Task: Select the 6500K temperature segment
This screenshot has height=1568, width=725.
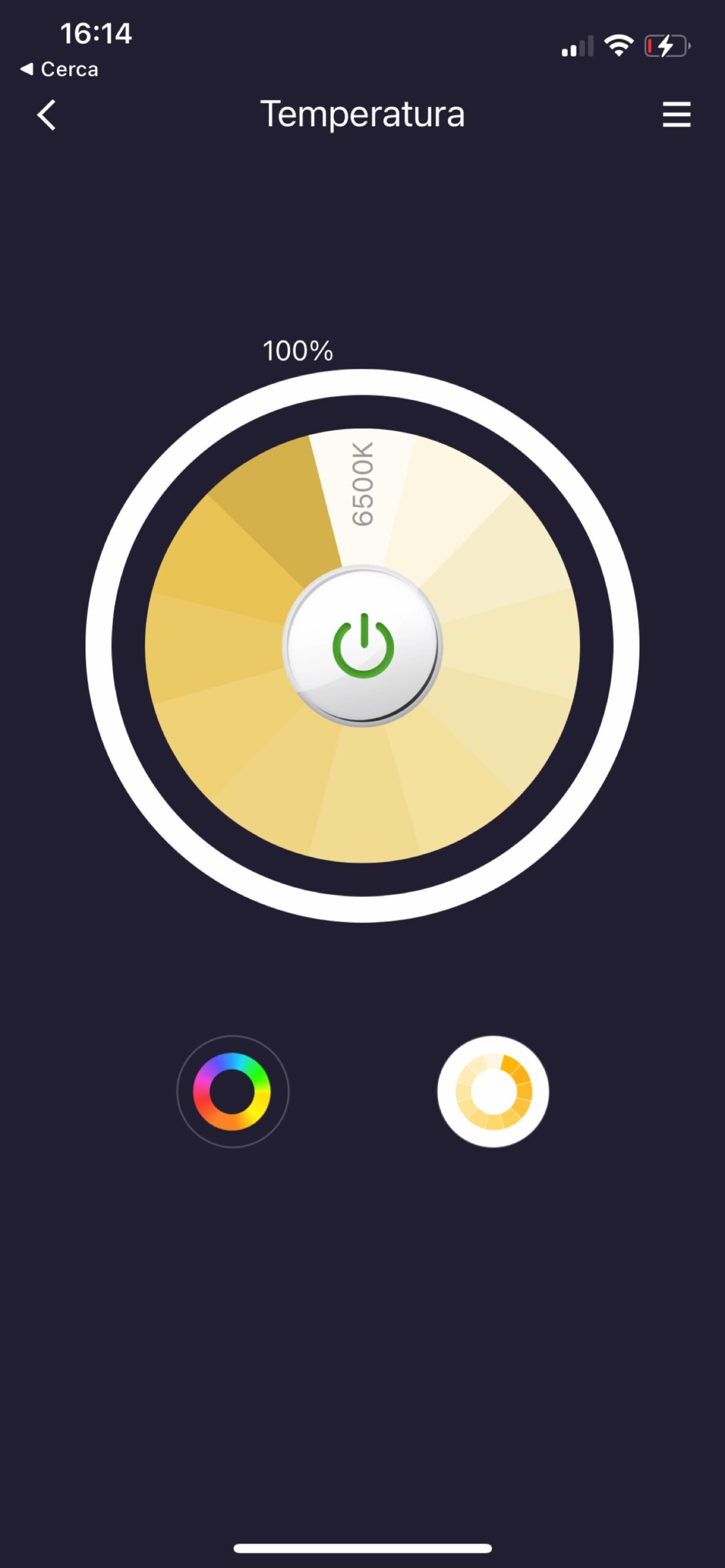Action: click(x=362, y=490)
